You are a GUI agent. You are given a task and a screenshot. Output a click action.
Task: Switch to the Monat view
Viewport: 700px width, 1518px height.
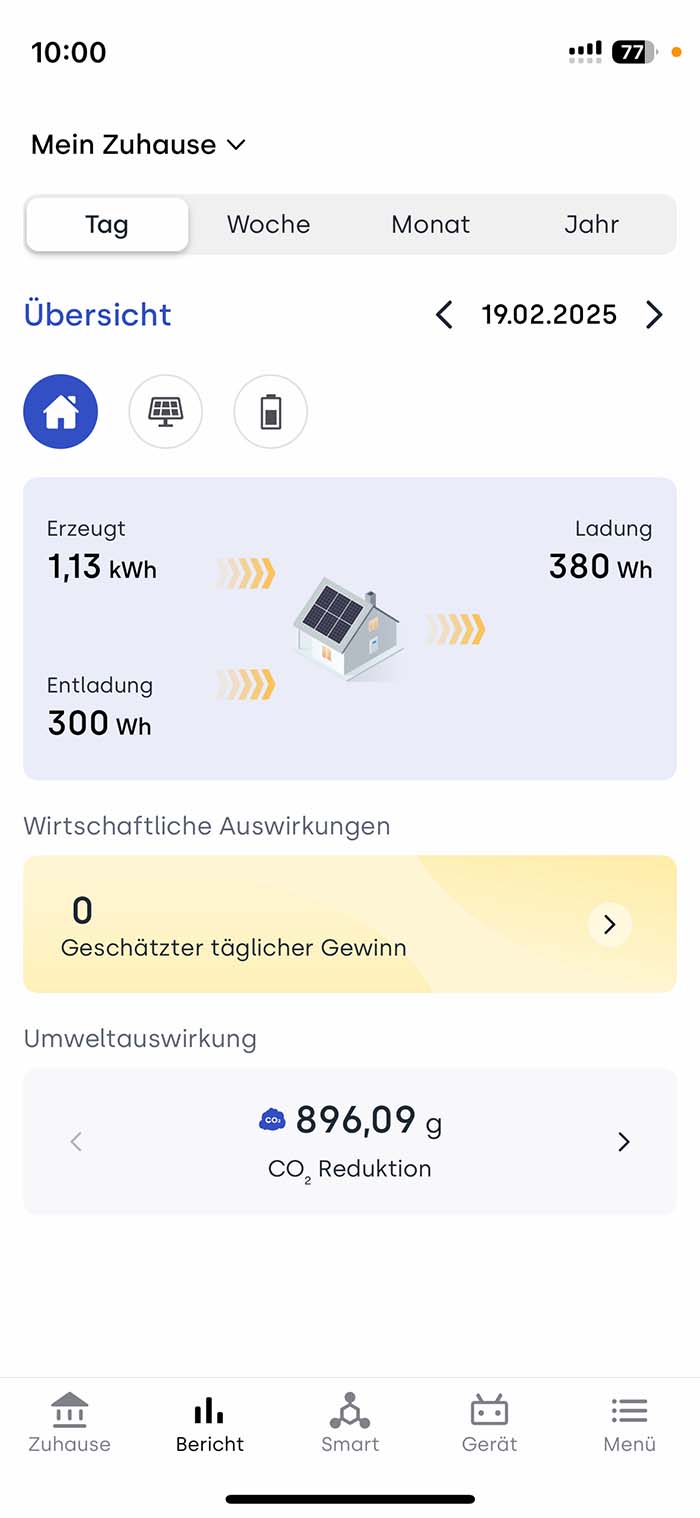point(430,224)
